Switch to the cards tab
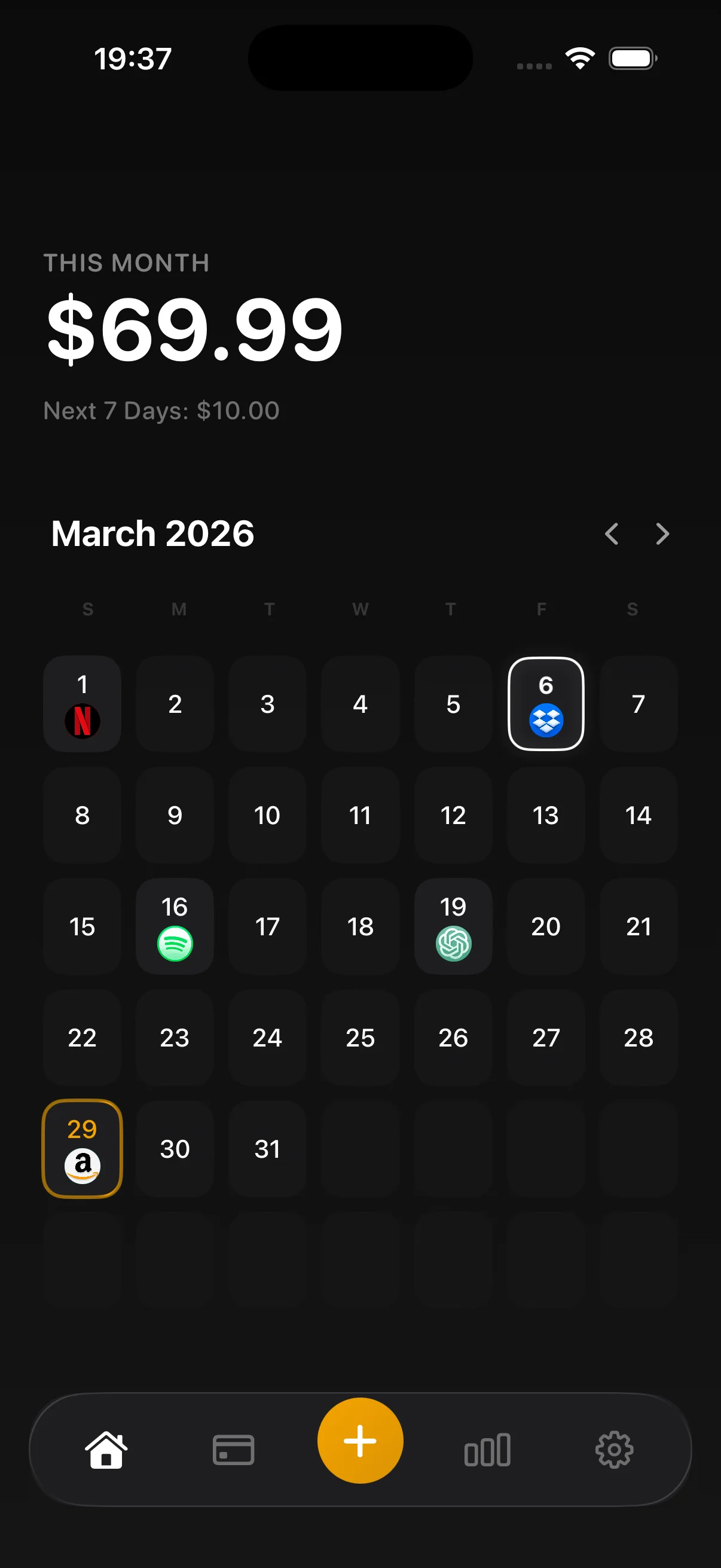The width and height of the screenshot is (721, 1568). click(x=234, y=1450)
